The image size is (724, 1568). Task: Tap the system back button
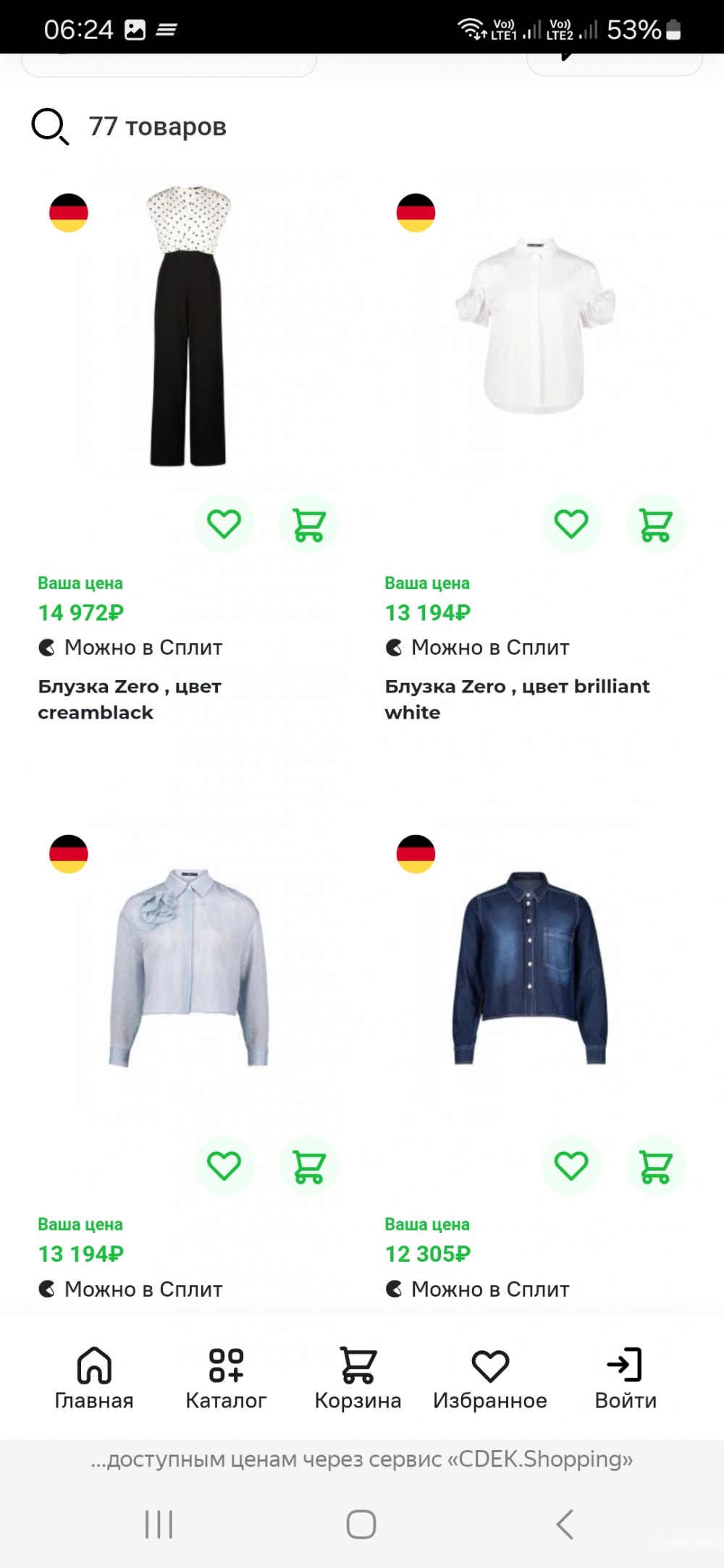tap(565, 1524)
